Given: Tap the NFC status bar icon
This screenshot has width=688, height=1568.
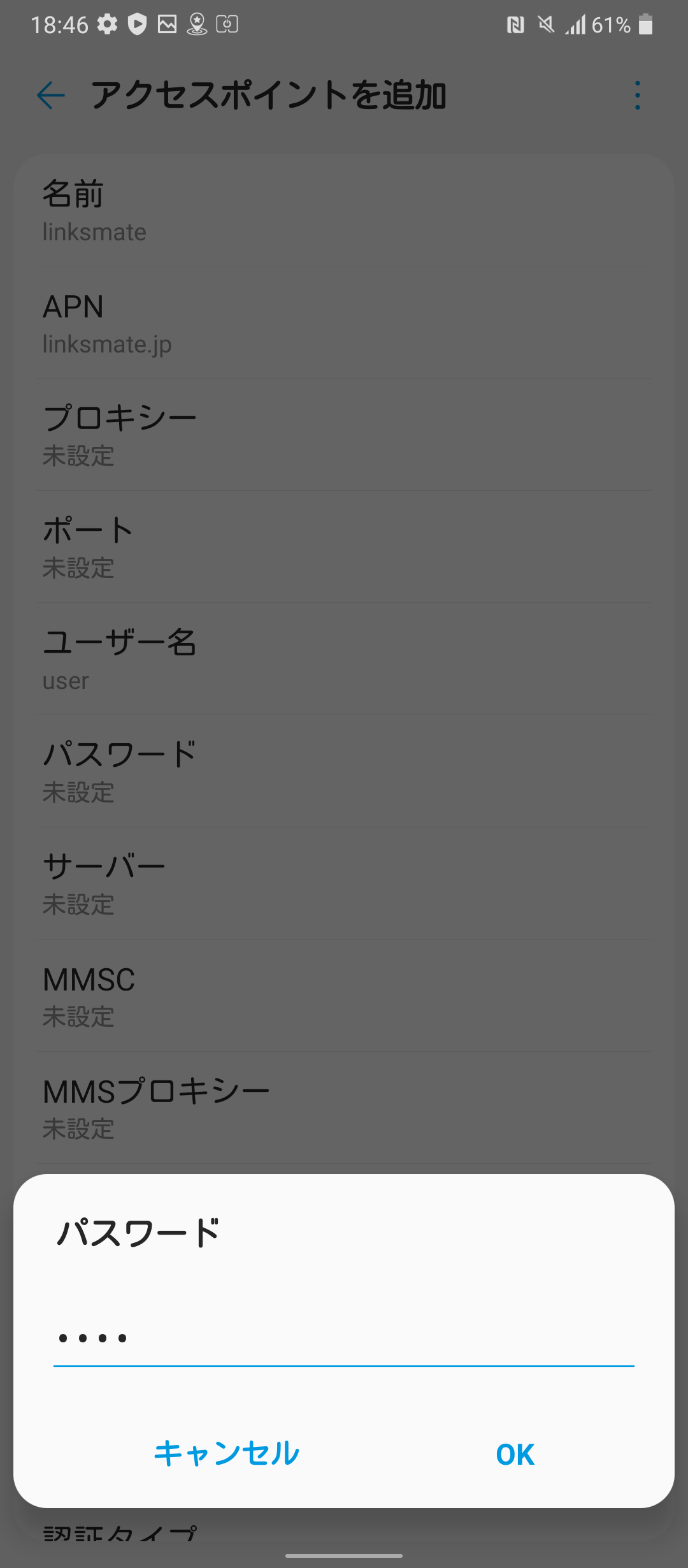Looking at the screenshot, I should (x=515, y=24).
